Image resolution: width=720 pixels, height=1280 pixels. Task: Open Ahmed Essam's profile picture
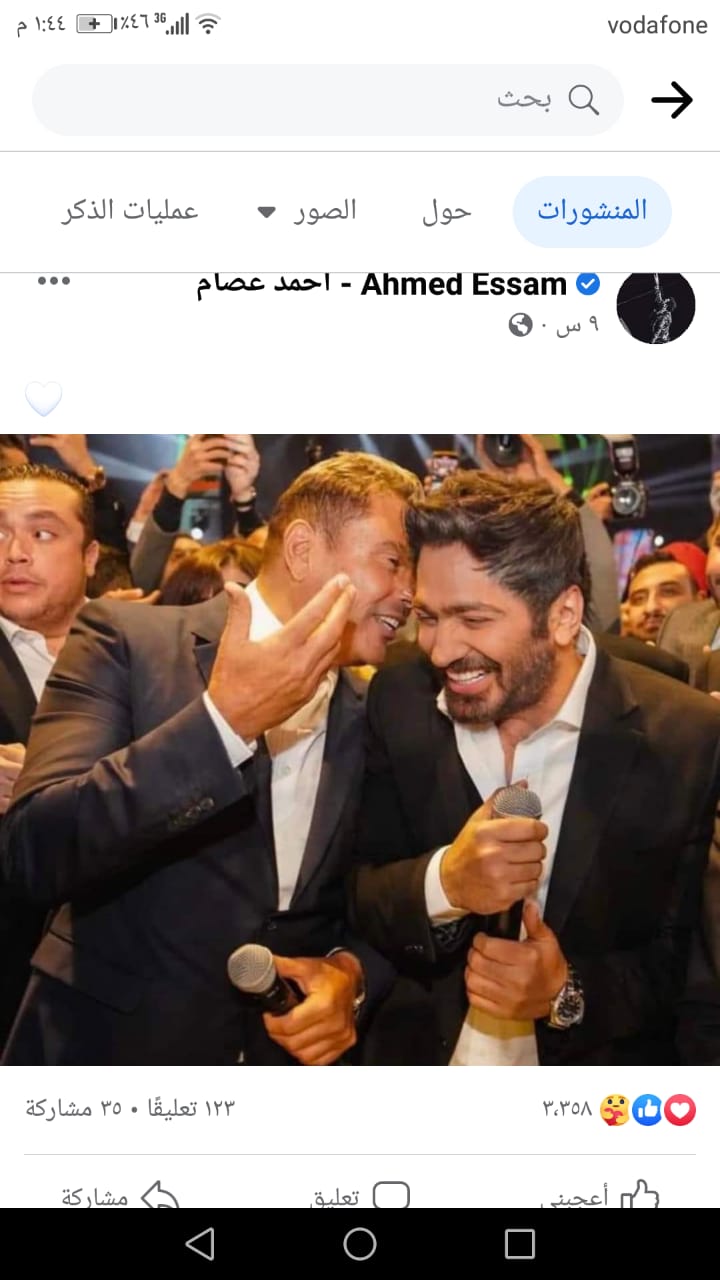655,308
